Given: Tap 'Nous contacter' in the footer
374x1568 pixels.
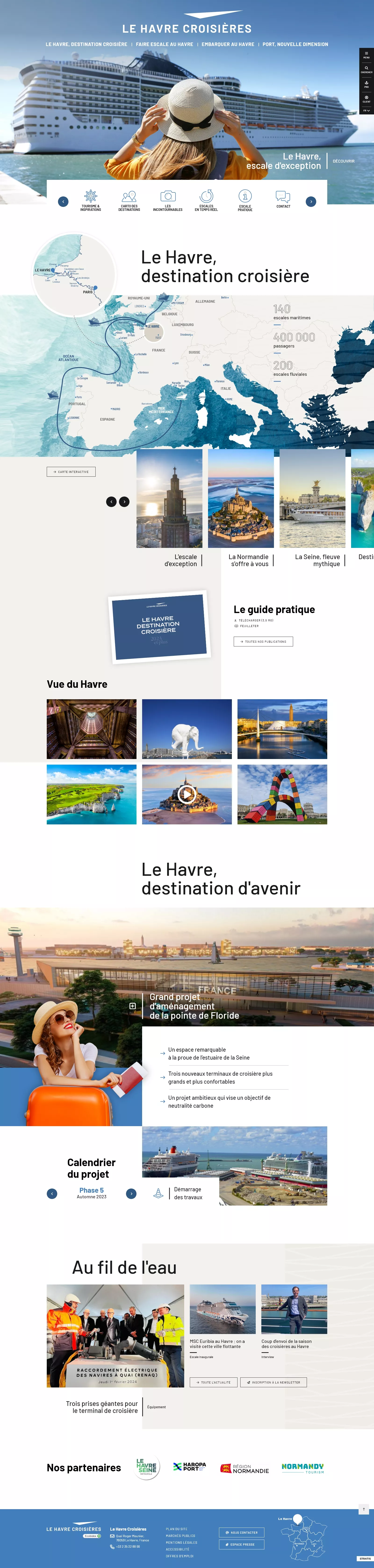Looking at the screenshot, I should point(242,1533).
